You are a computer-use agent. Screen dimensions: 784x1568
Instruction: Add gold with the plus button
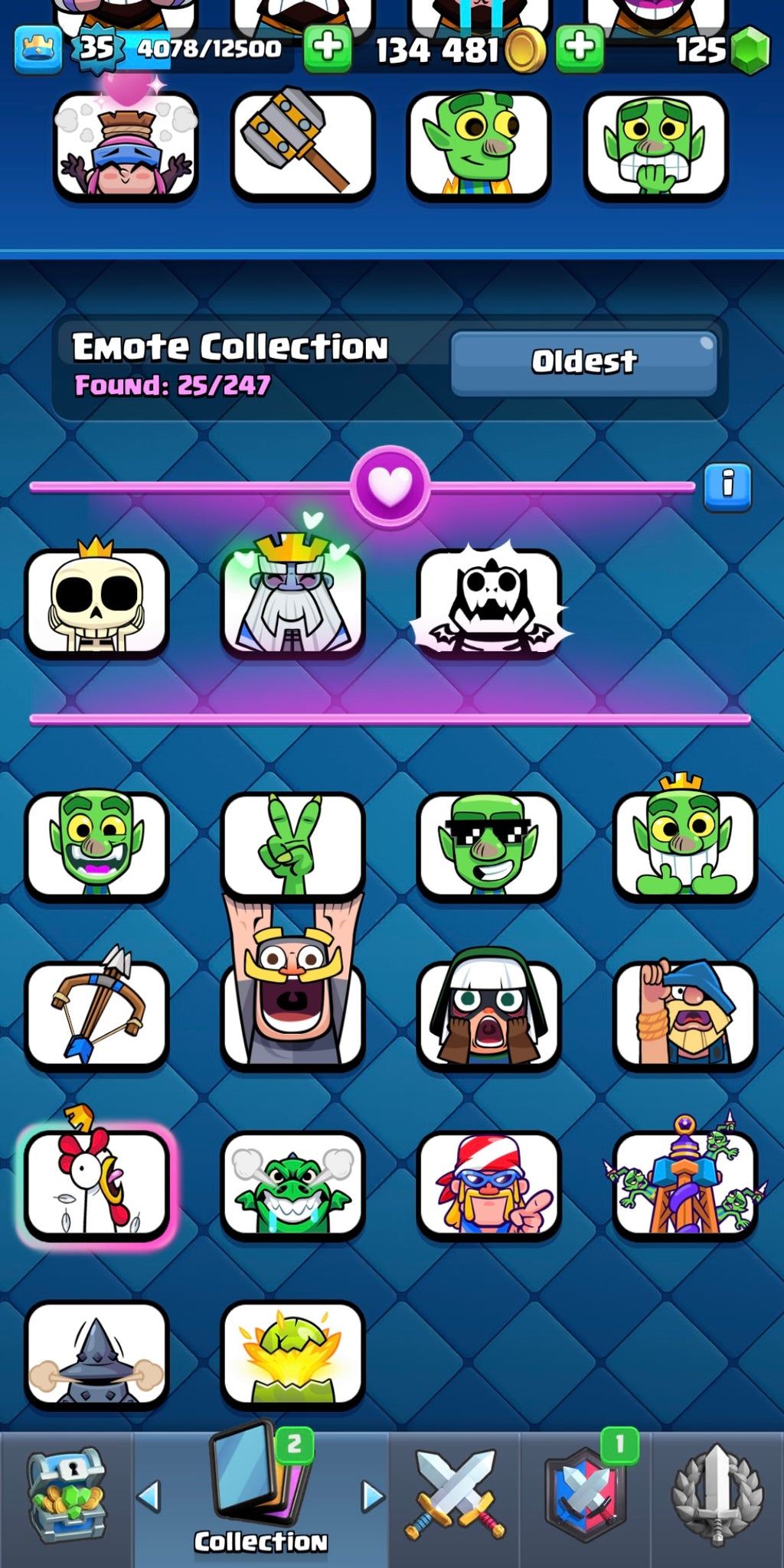(x=328, y=49)
